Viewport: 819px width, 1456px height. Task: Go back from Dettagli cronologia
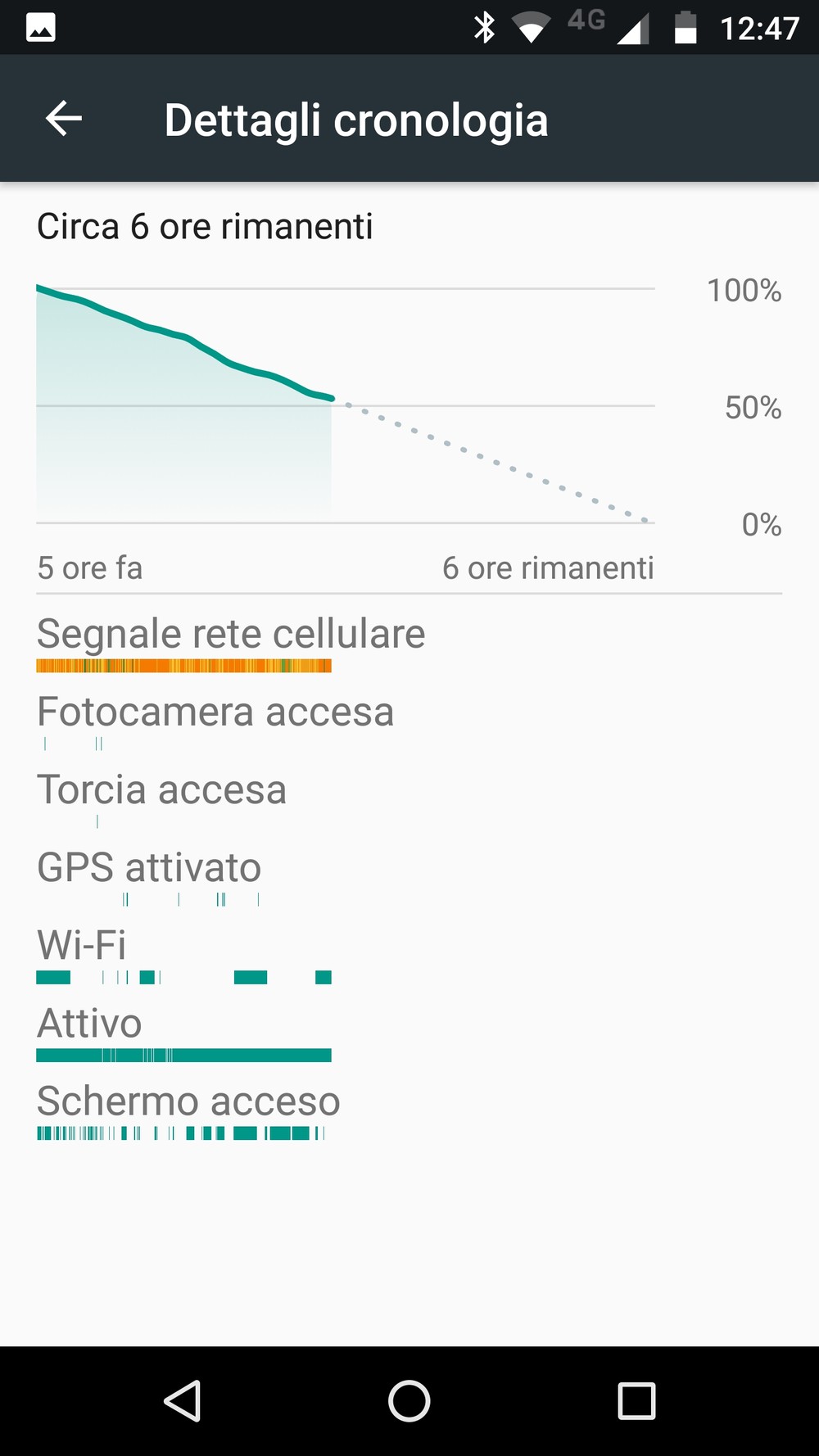[x=64, y=119]
